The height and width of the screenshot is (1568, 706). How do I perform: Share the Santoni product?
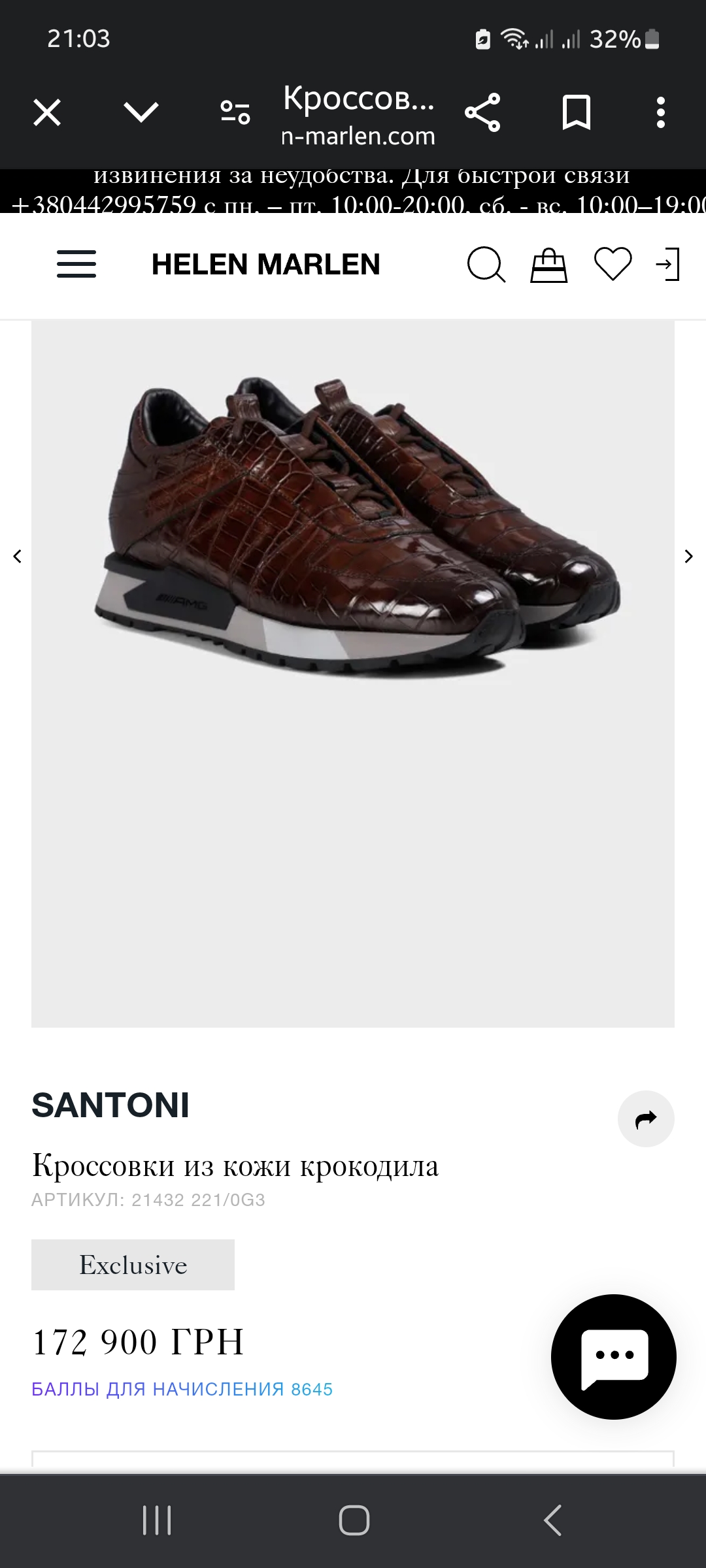(645, 1119)
